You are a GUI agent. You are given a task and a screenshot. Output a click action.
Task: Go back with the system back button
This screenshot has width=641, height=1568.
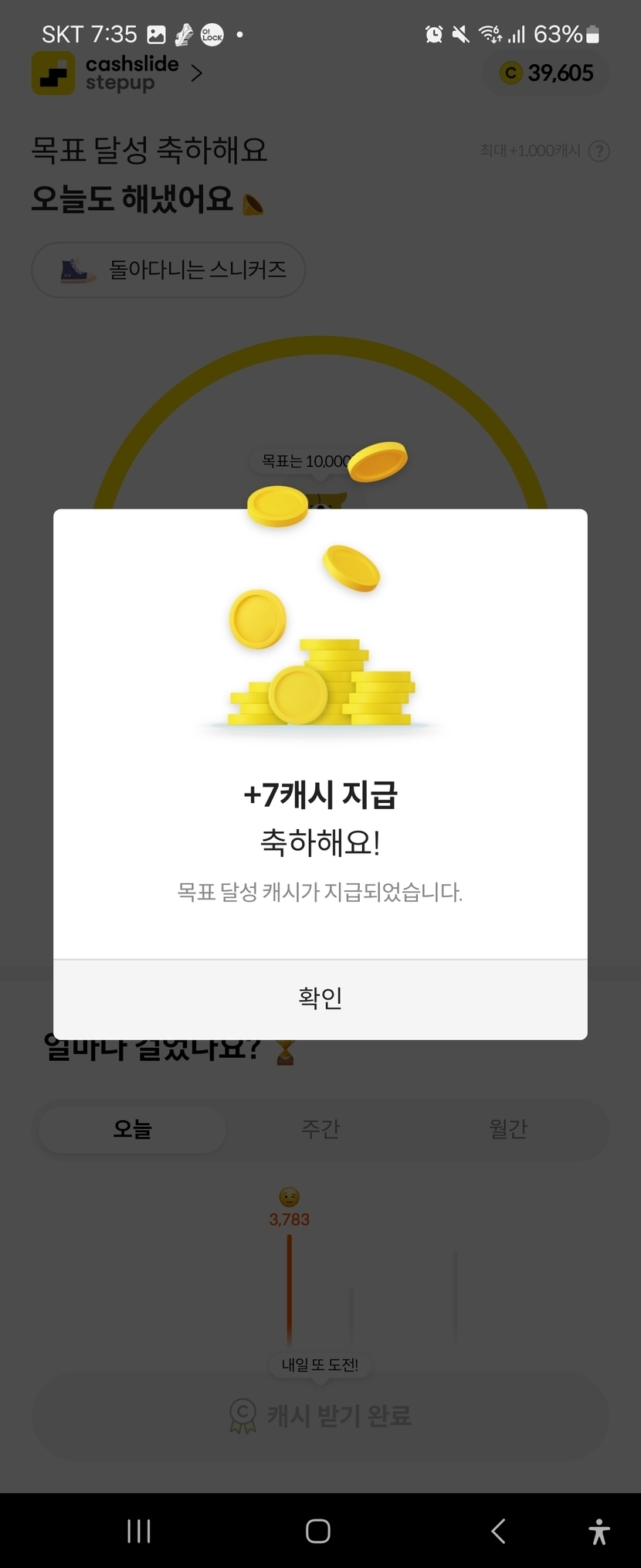click(x=498, y=1531)
